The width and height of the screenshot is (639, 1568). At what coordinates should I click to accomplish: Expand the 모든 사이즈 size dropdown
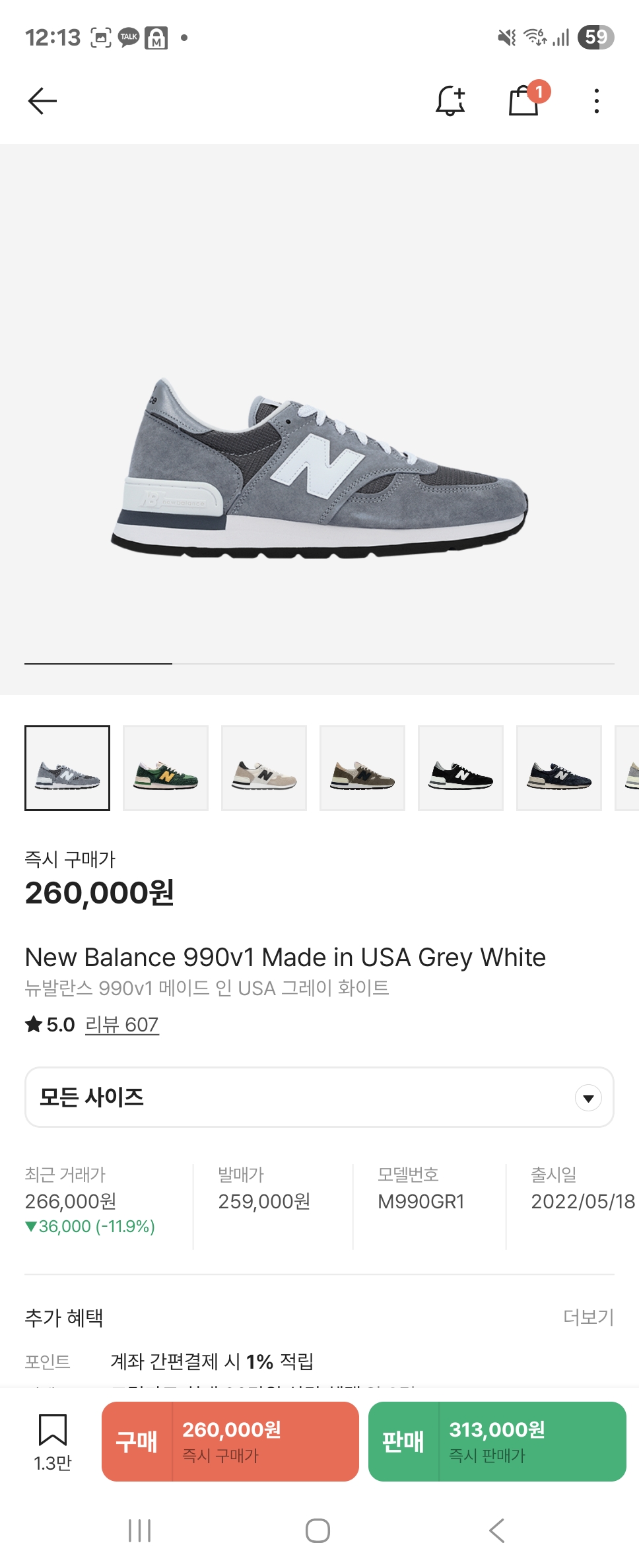[x=319, y=1097]
